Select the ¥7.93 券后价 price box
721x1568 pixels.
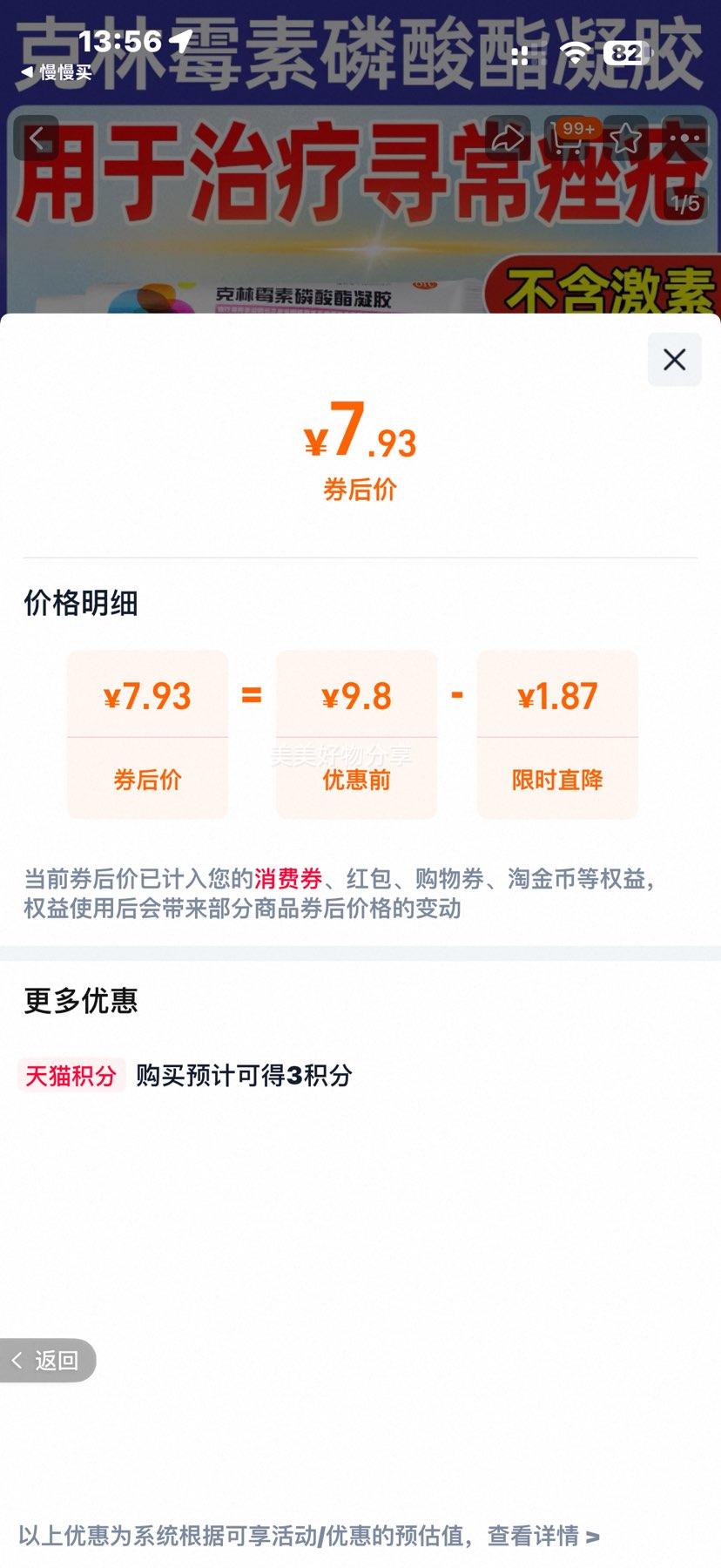pyautogui.click(x=146, y=734)
